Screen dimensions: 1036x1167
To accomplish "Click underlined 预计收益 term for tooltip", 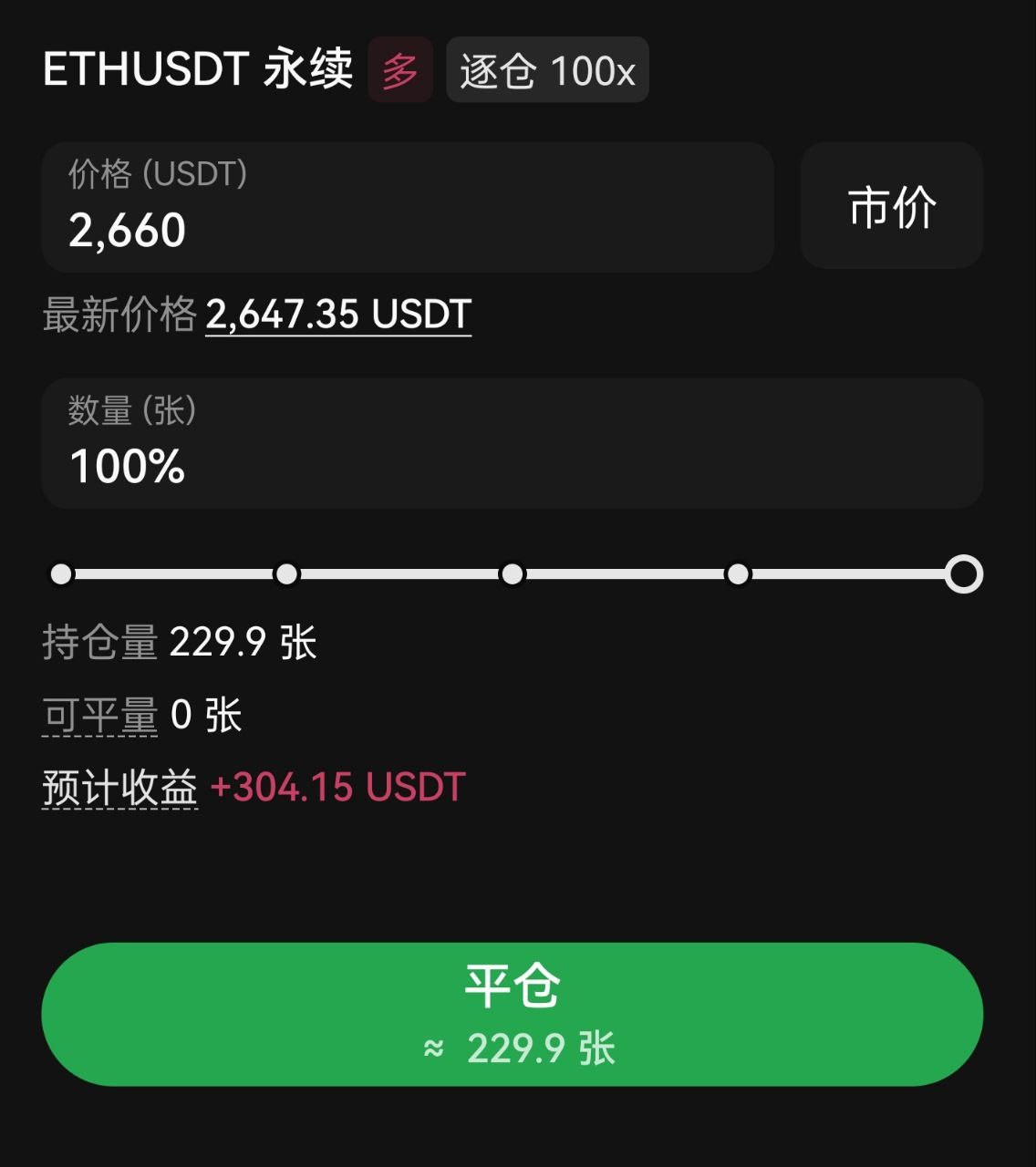I will tap(119, 790).
